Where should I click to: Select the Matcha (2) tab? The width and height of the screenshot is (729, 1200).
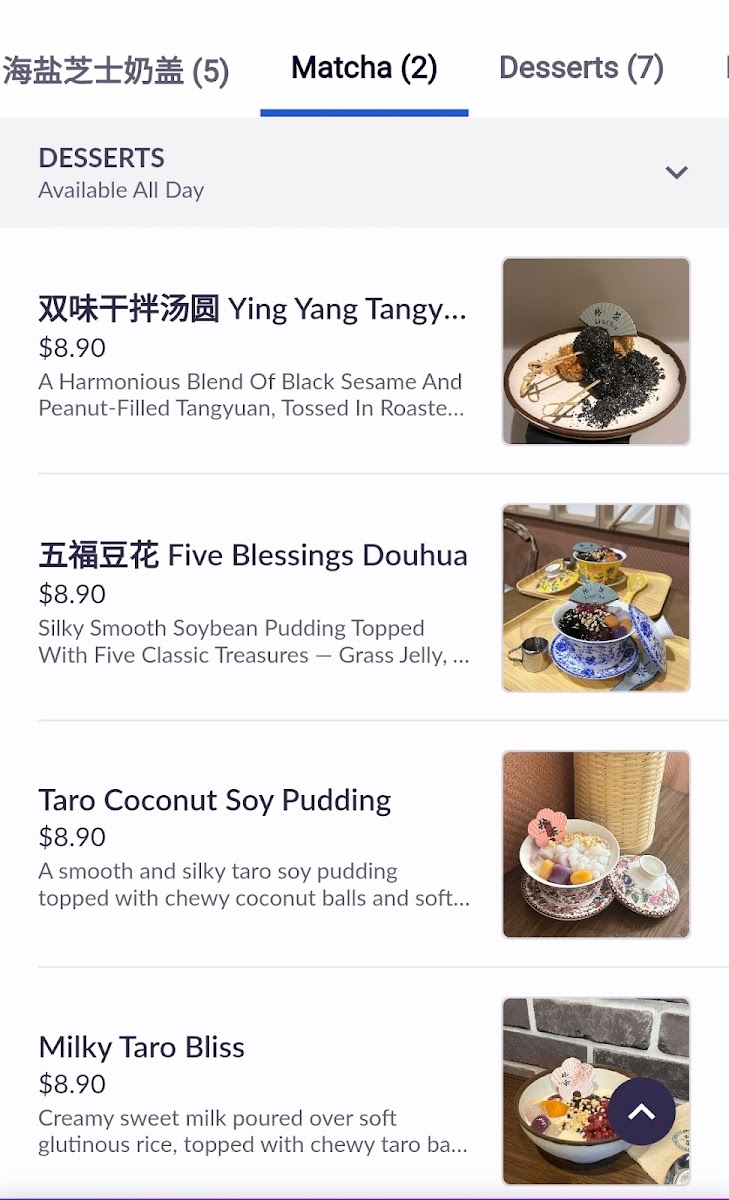point(364,68)
